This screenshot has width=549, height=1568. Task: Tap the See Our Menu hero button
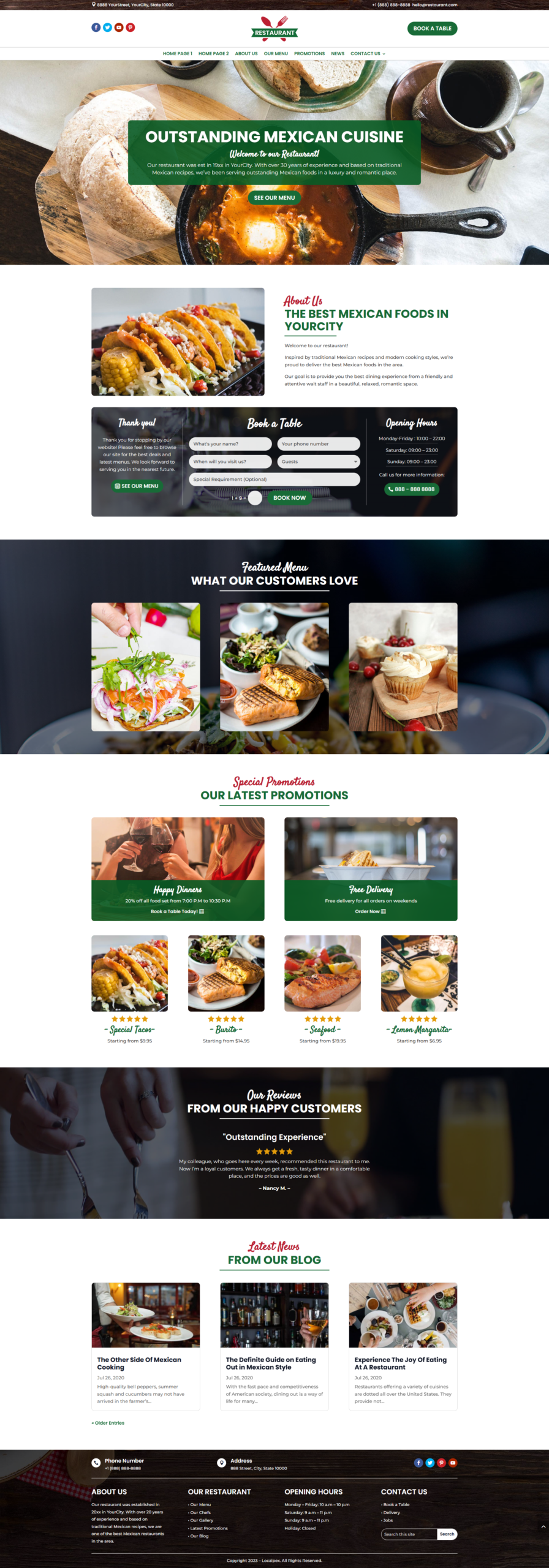pyautogui.click(x=274, y=198)
